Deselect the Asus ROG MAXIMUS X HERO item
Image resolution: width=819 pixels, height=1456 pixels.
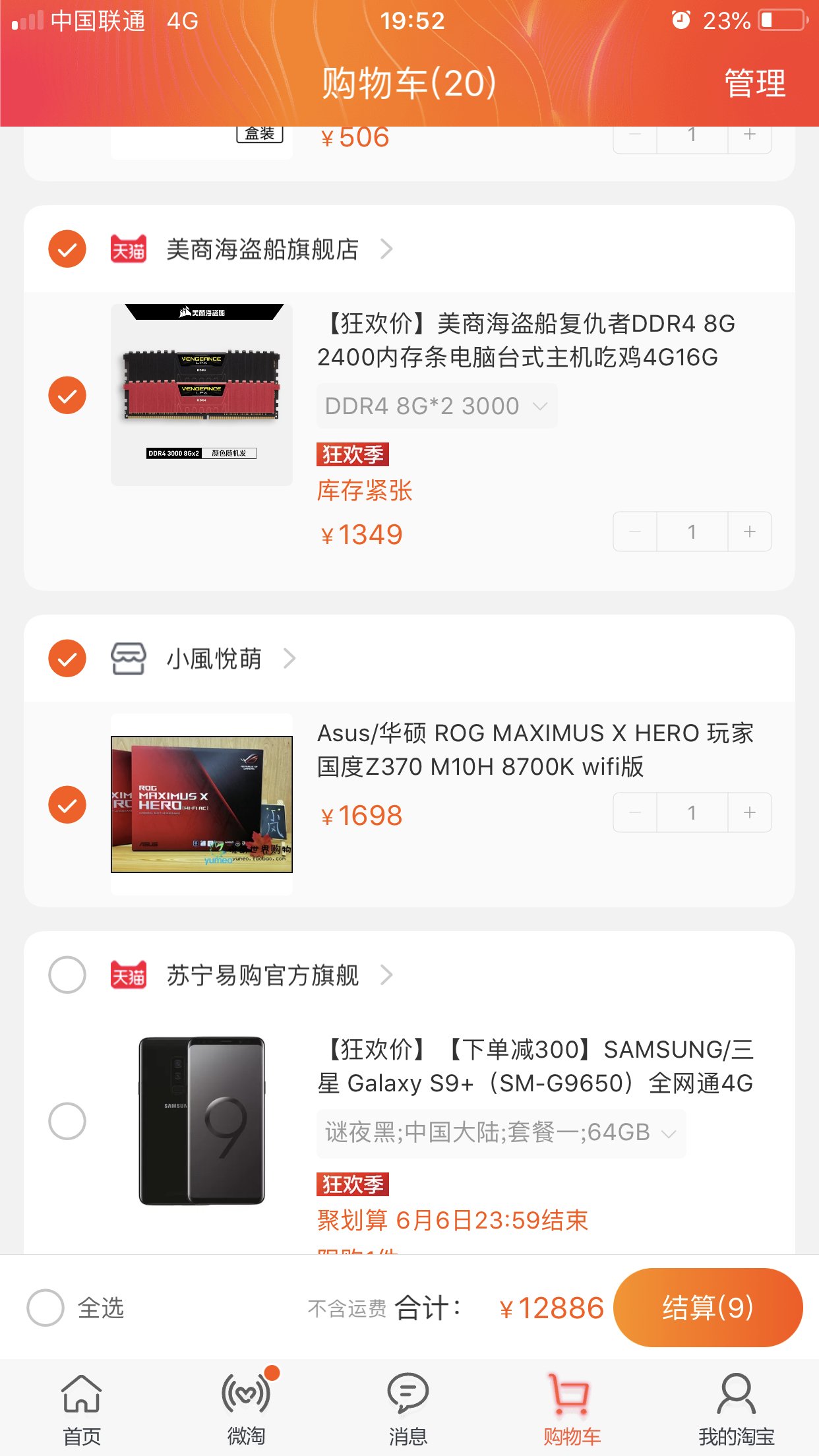[67, 804]
